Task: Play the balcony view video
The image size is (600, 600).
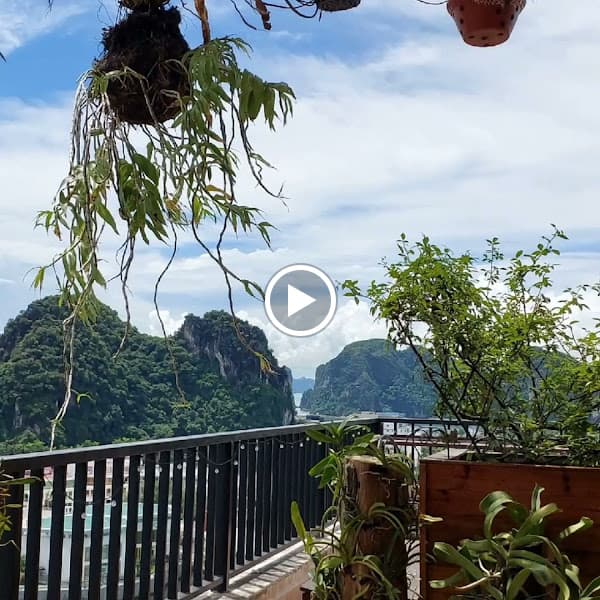Action: coord(300,300)
